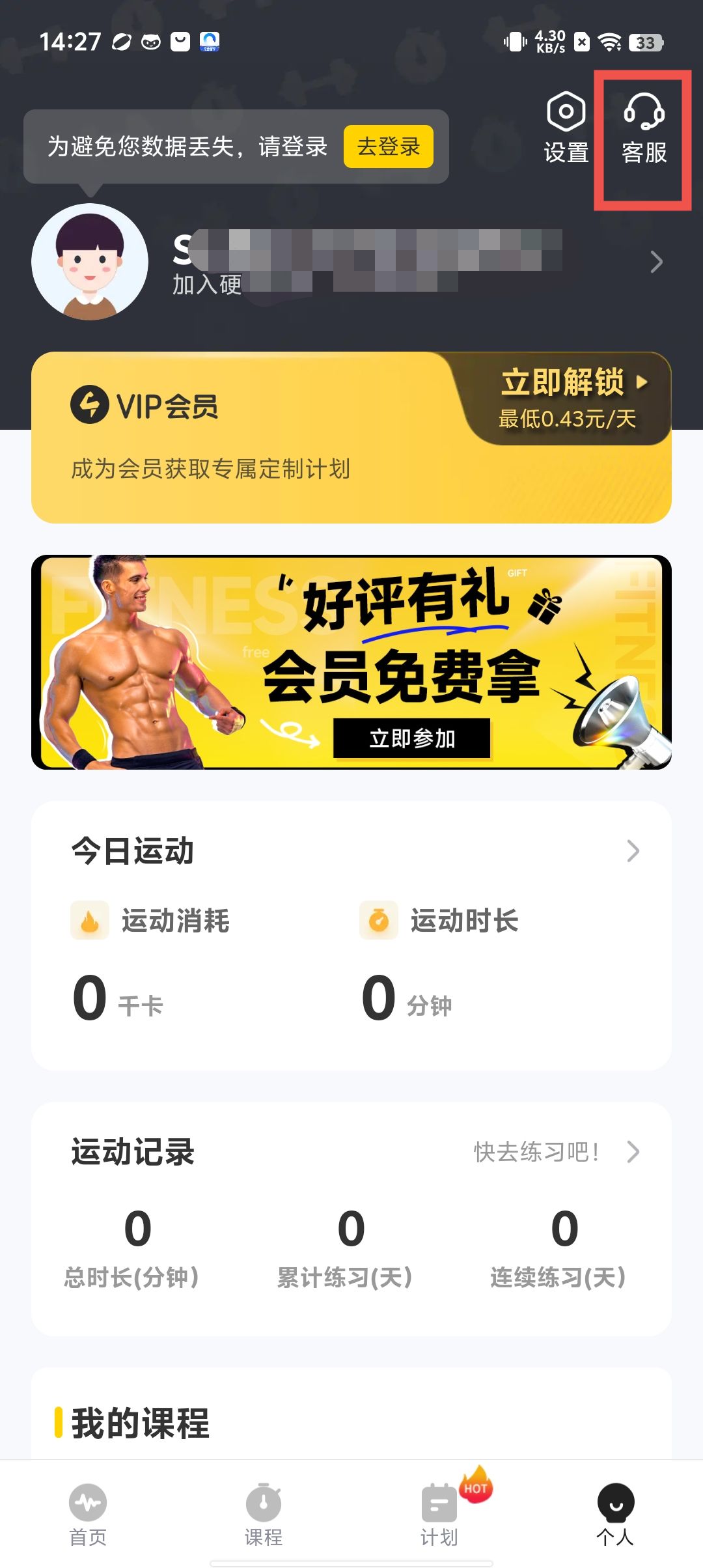Image resolution: width=703 pixels, height=1568 pixels.
Task: Open 设置 settings
Action: [x=566, y=128]
